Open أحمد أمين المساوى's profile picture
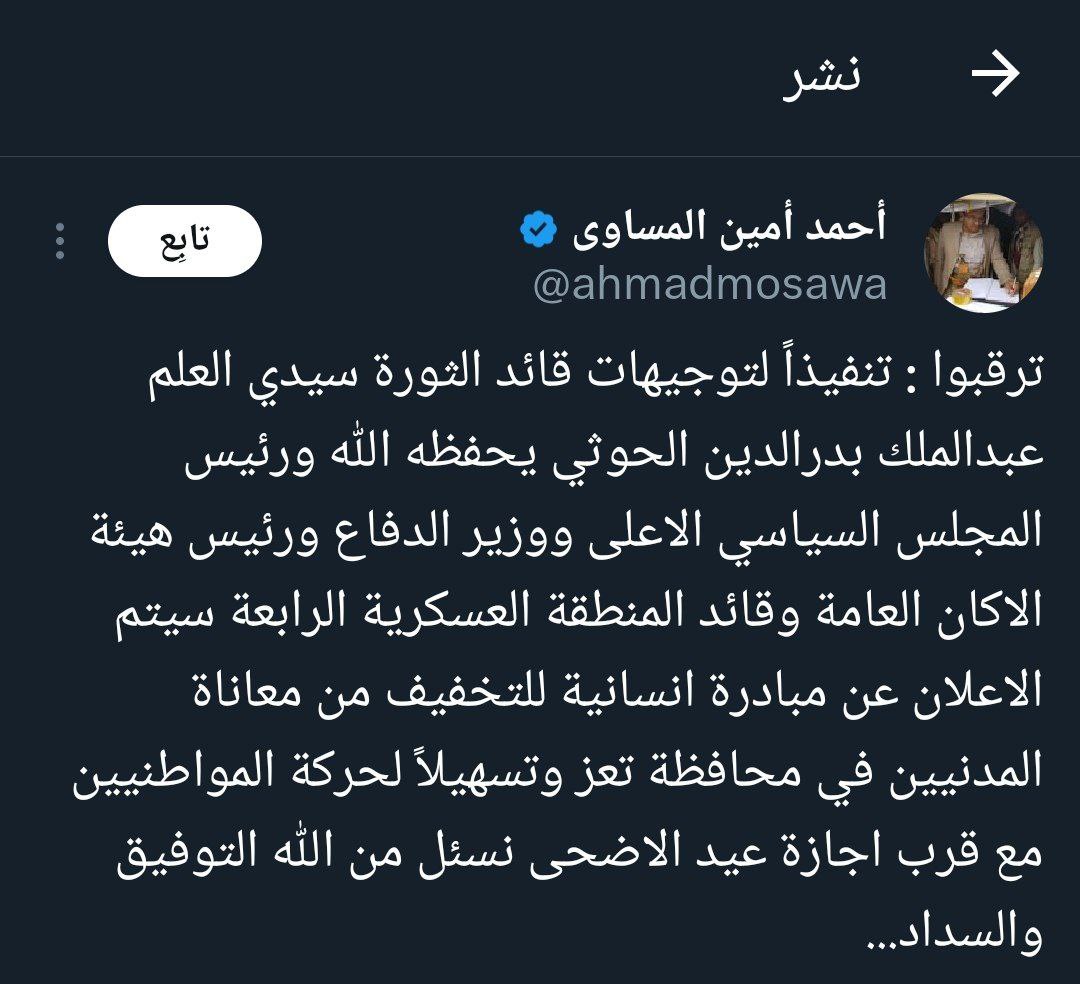This screenshot has width=1080, height=984. (x=982, y=252)
